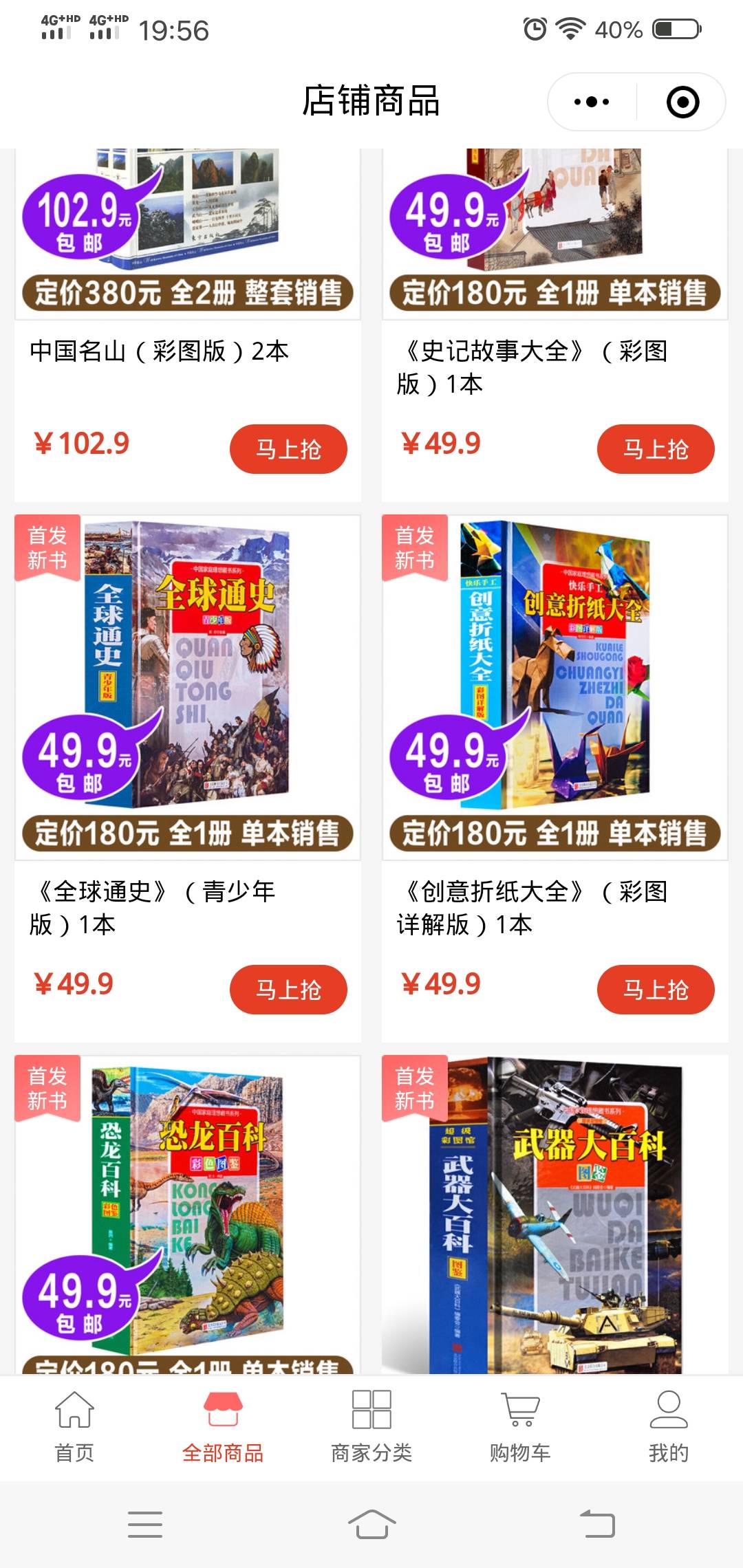Viewport: 743px width, 1568px height.
Task: Tap 马上抢 for 史记故事大全
Action: pos(656,448)
